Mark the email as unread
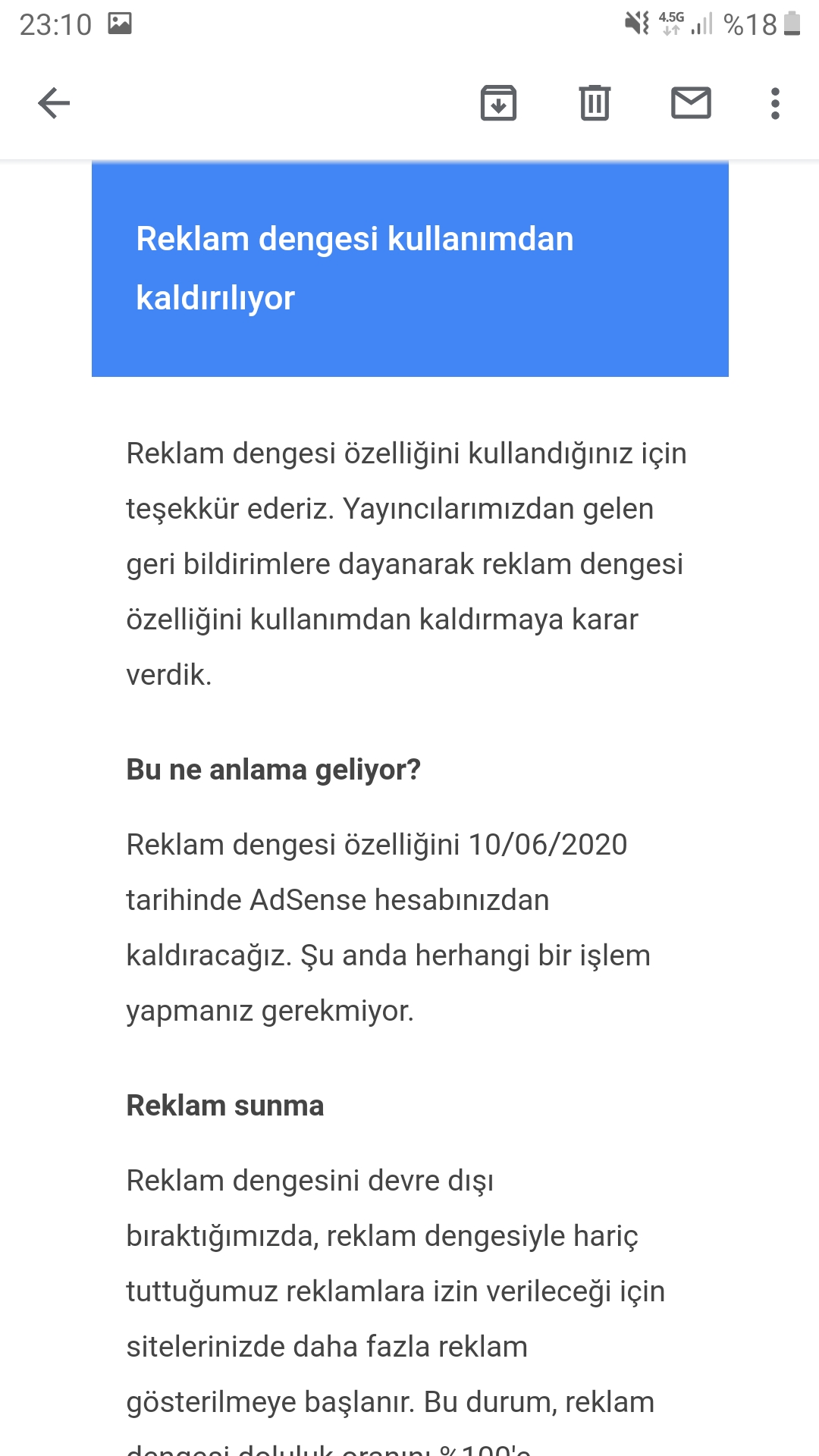819x1456 pixels. 691,103
